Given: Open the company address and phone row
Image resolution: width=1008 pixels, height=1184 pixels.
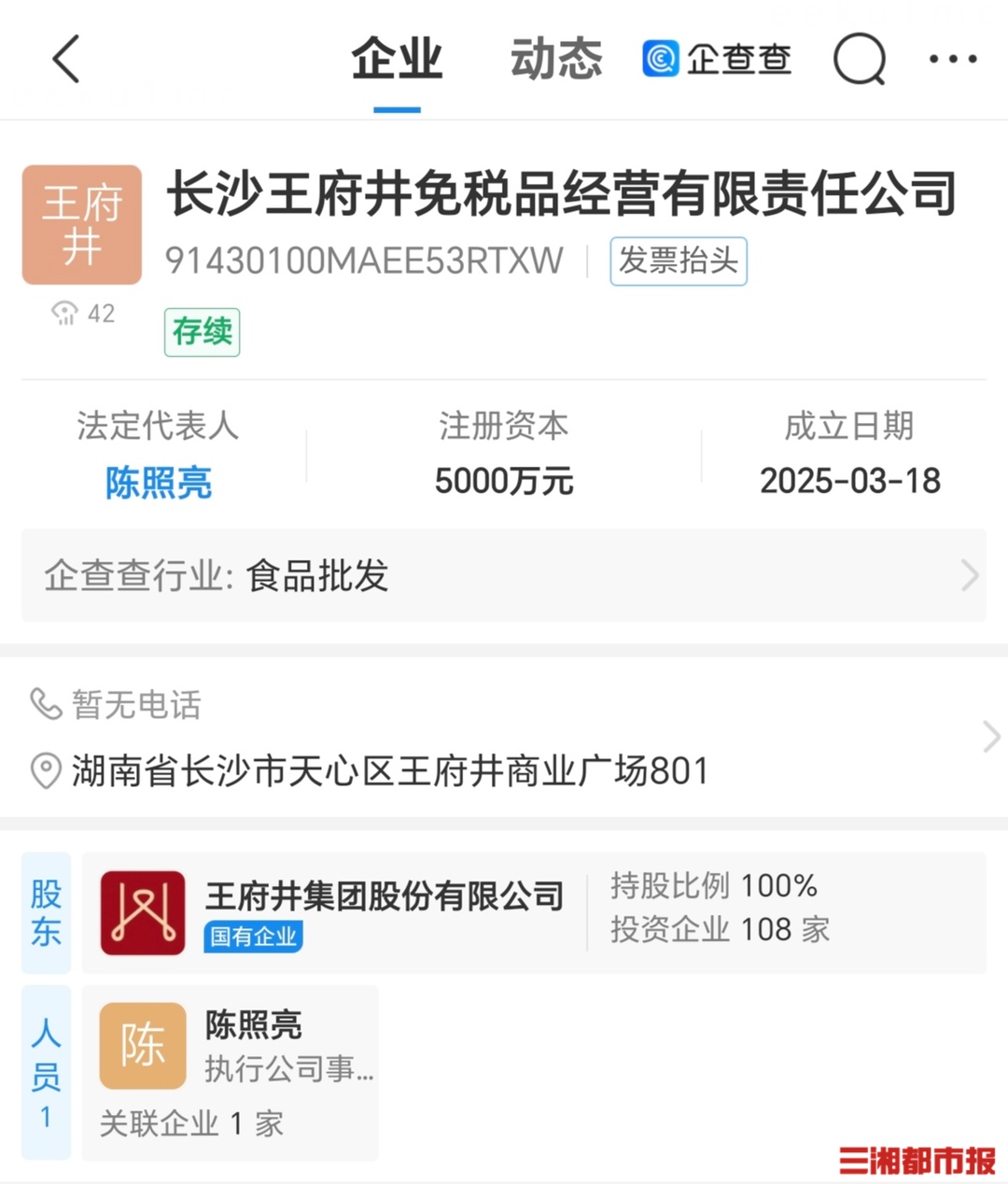Looking at the screenshot, I should coord(504,738).
